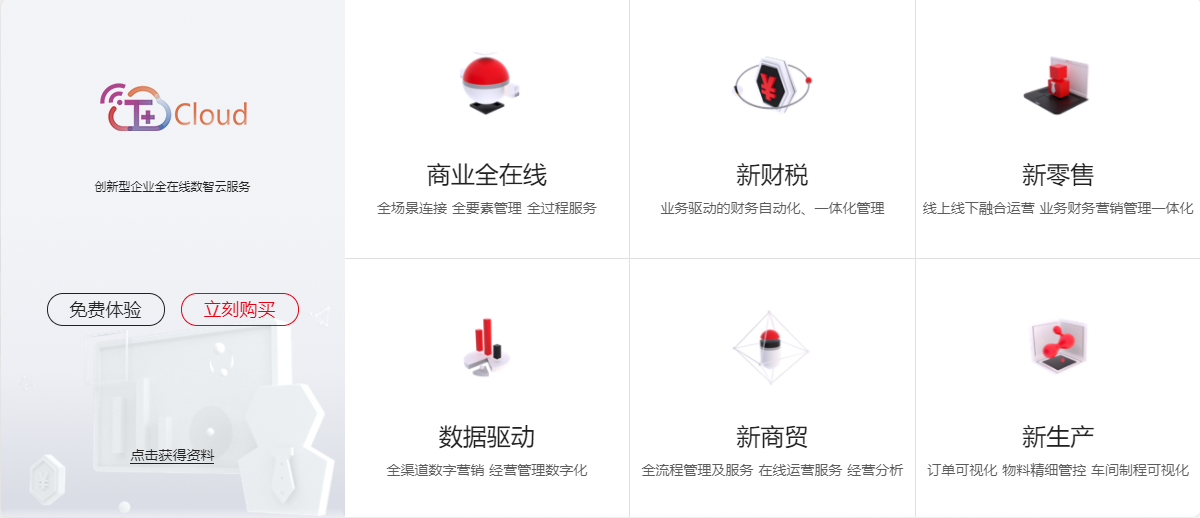Open the 点击获得资料 link
This screenshot has width=1200, height=518.
coord(172,456)
